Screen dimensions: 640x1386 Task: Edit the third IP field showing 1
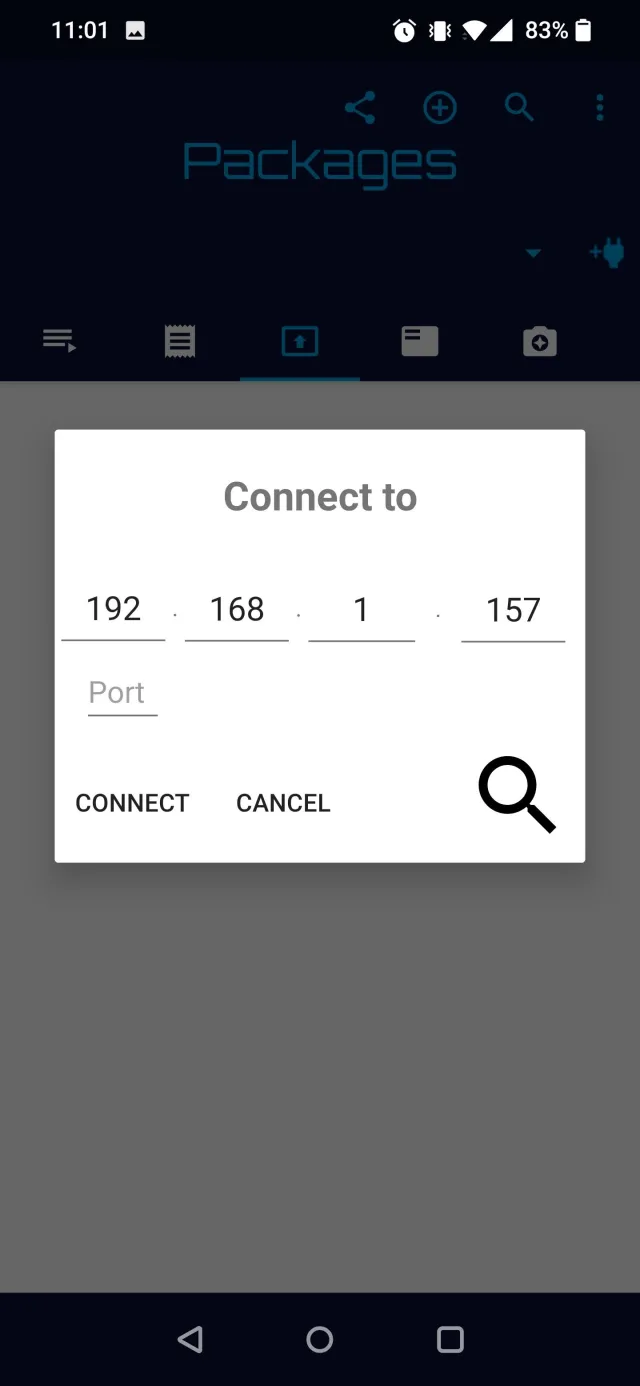[x=361, y=610]
